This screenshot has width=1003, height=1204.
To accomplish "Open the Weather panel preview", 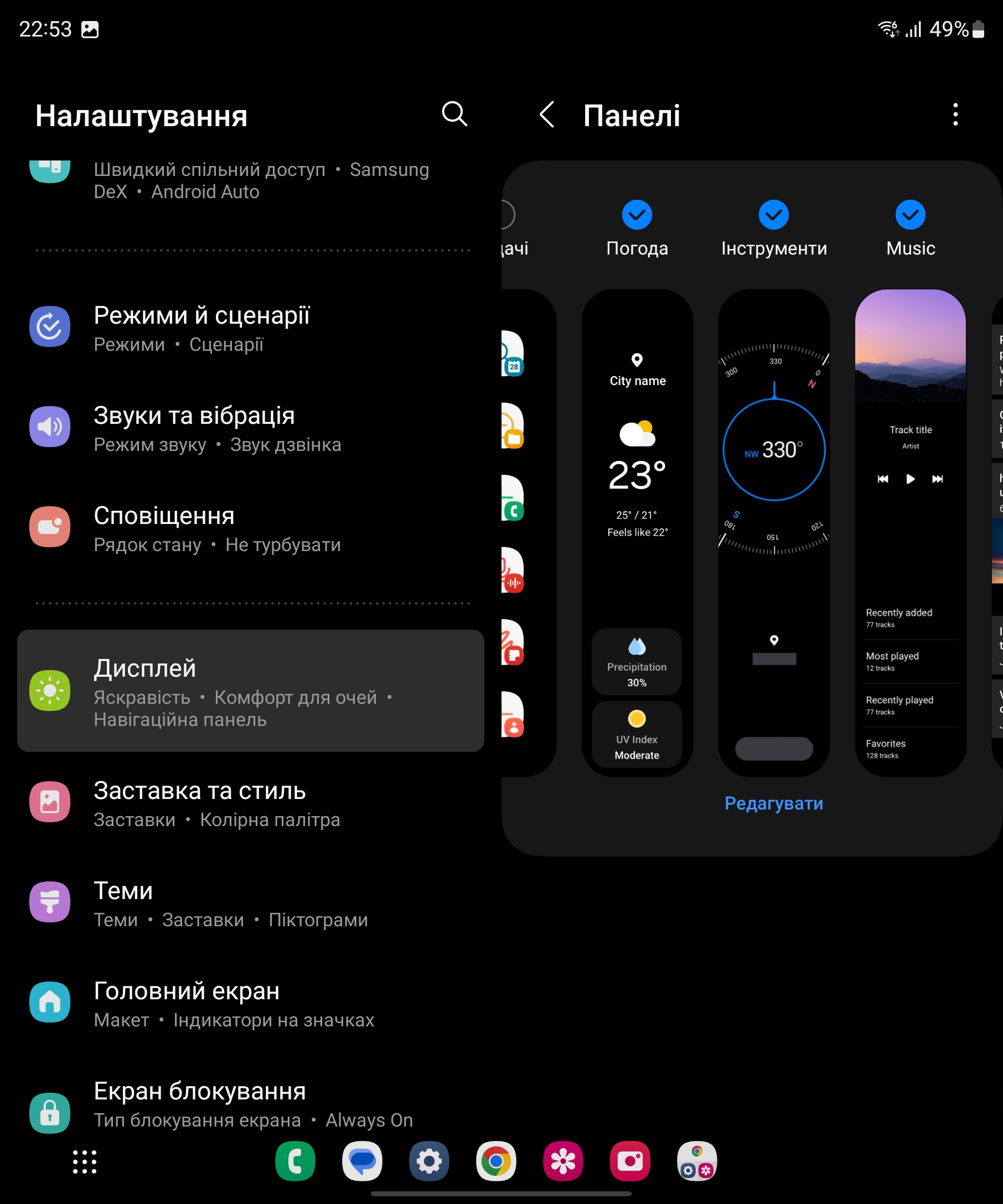I will click(637, 533).
